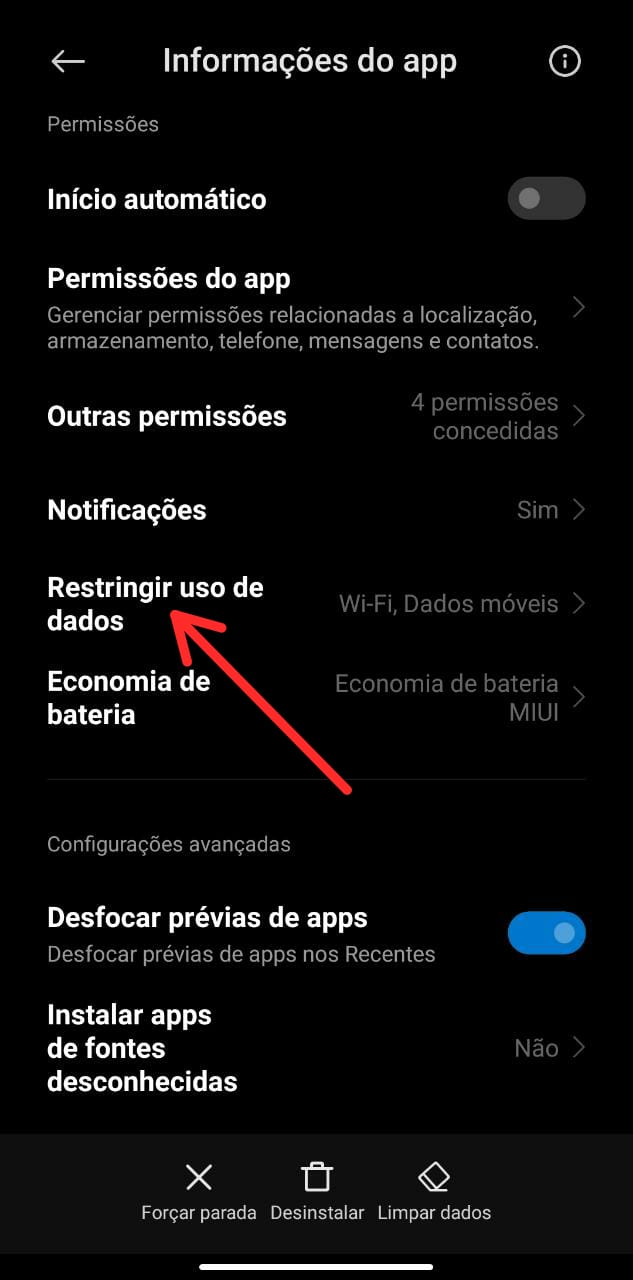Screen dimensions: 633x1280
Task: Tap Desinstalar to remove the app
Action: pos(316,1192)
